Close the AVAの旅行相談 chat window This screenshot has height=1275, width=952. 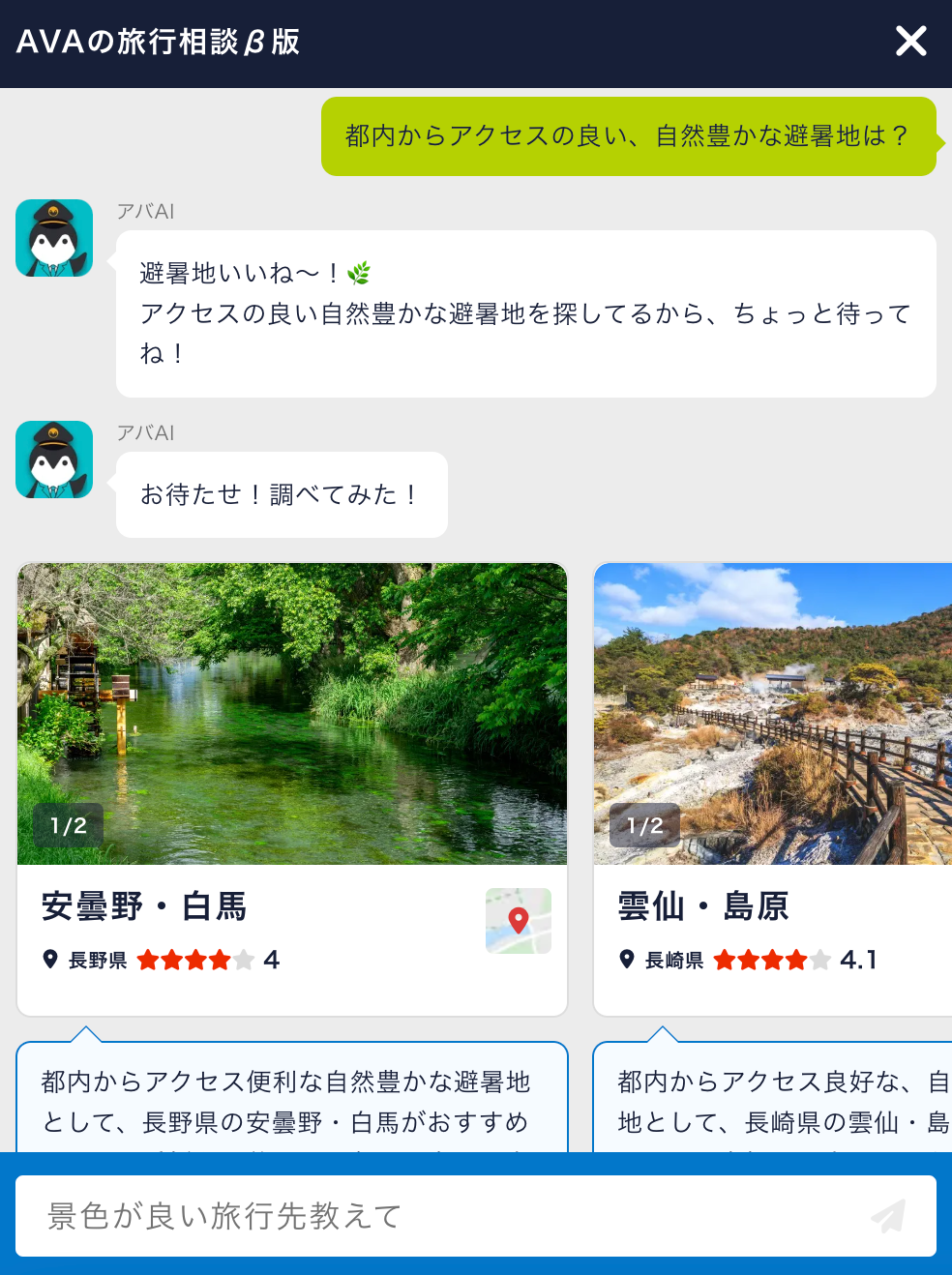(910, 42)
